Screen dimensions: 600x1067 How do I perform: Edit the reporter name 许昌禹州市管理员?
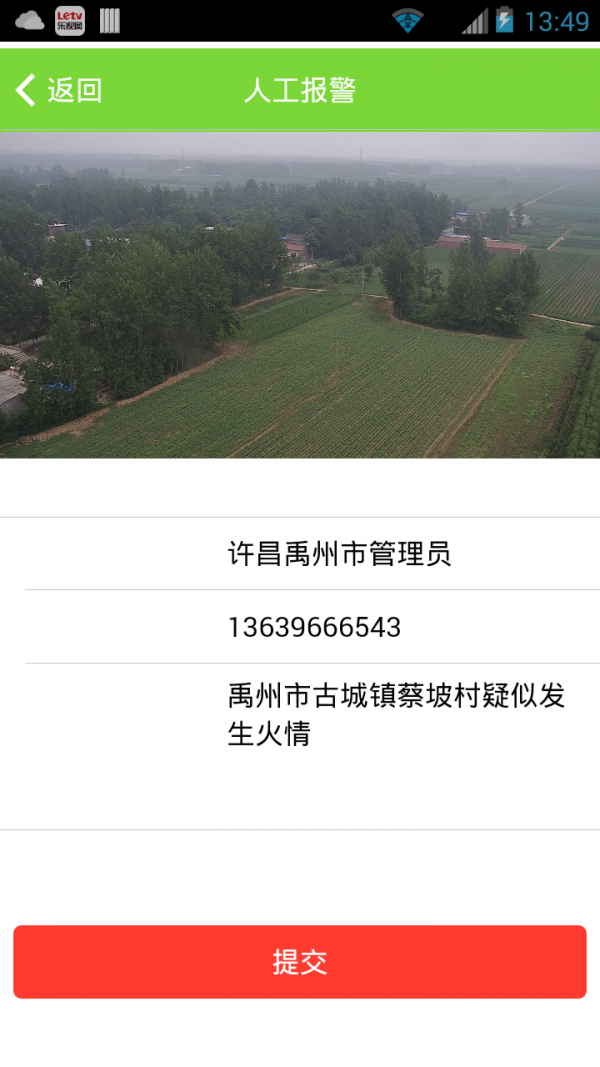340,554
